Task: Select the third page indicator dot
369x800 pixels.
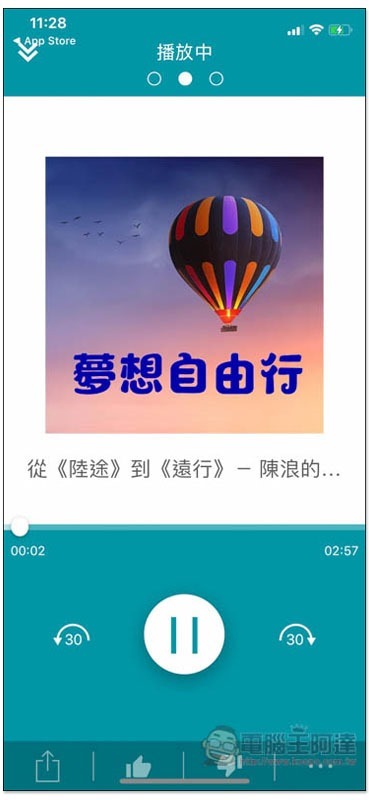Action: tap(216, 79)
